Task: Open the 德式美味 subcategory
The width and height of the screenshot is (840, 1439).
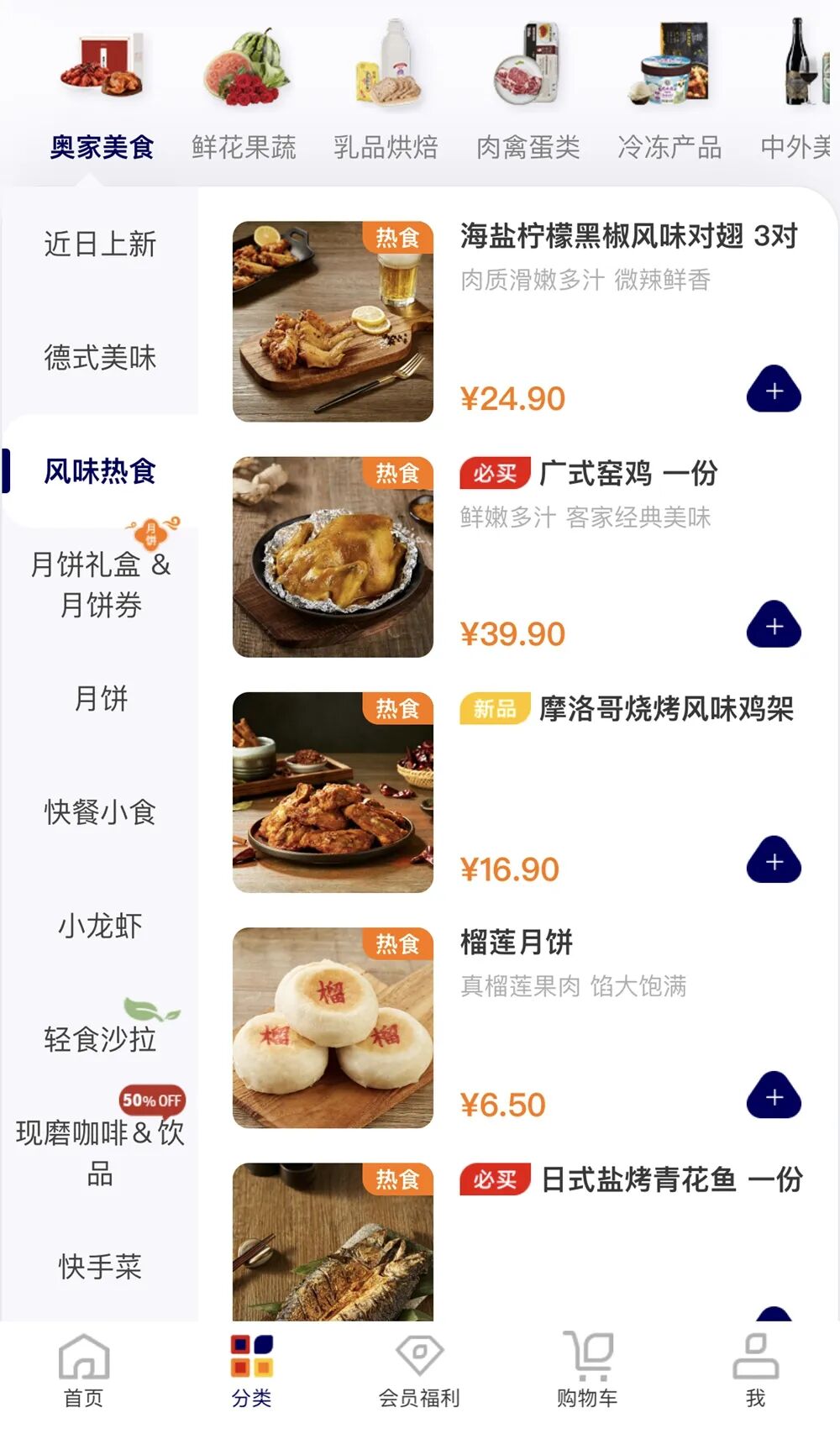Action: (x=100, y=358)
